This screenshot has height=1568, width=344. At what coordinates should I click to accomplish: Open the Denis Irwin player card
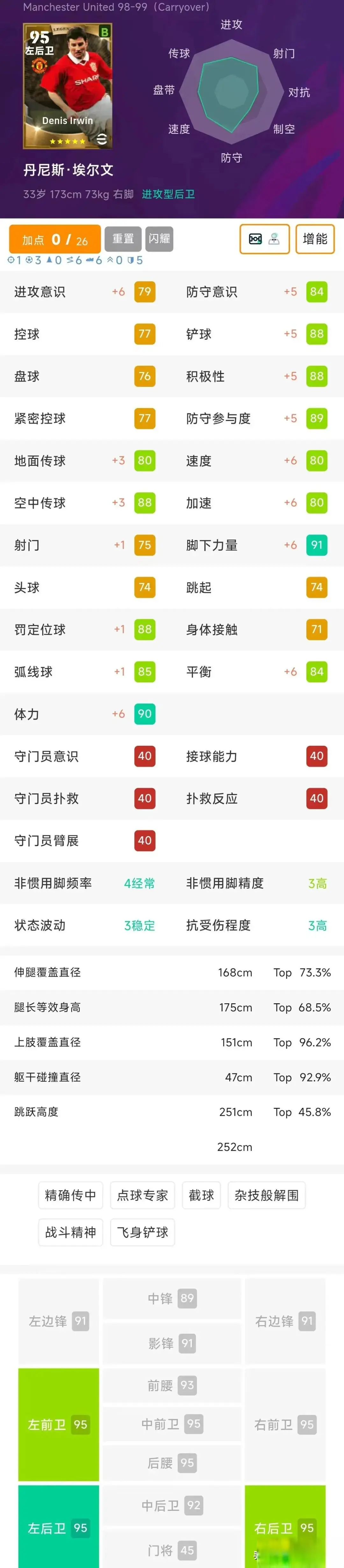point(68,86)
